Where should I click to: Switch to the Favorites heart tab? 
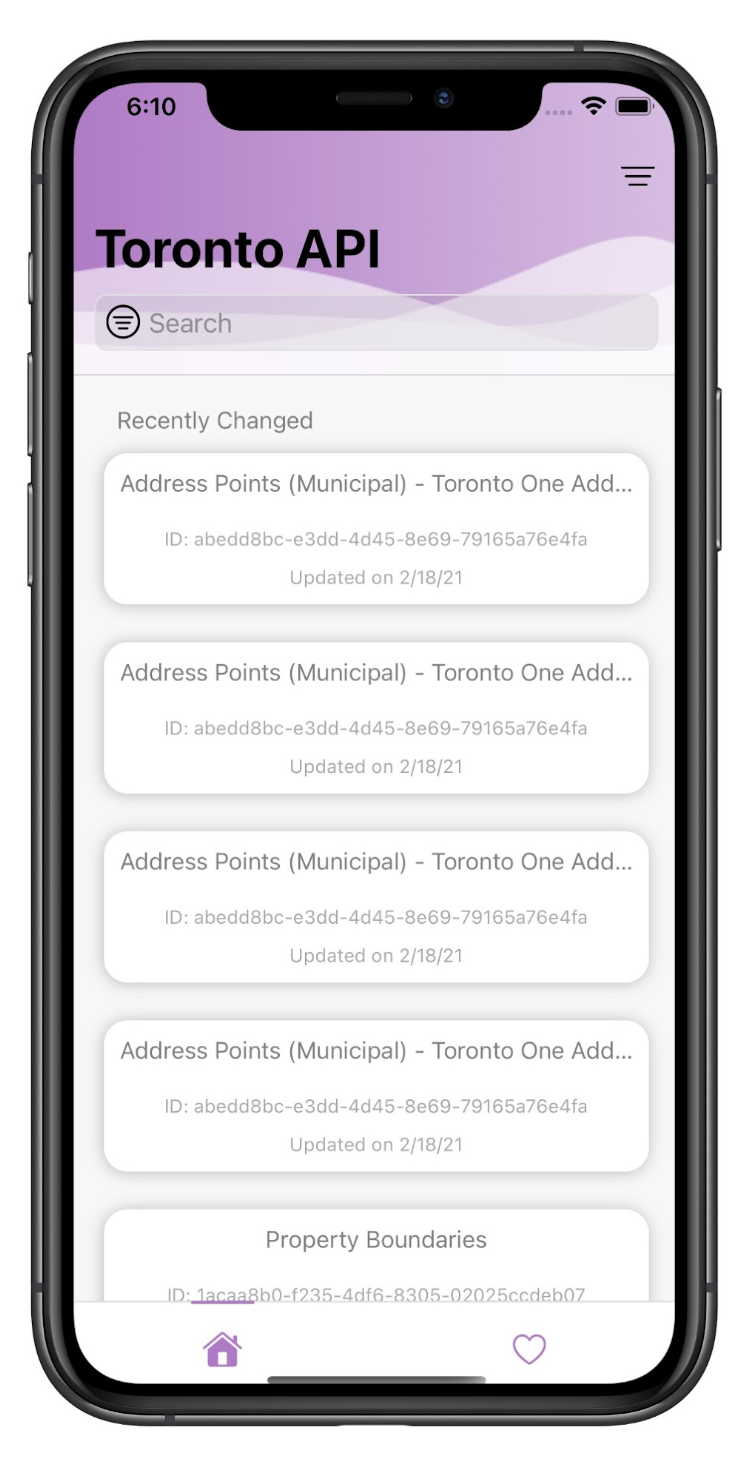[529, 1350]
